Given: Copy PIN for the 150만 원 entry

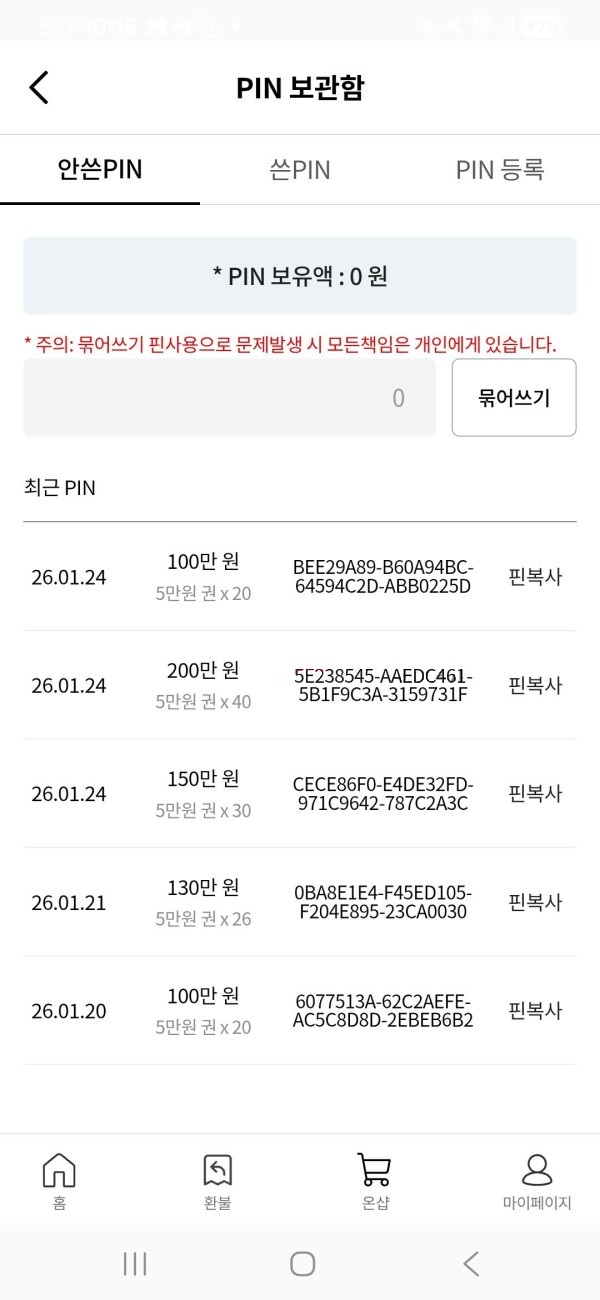Looking at the screenshot, I should [x=535, y=794].
